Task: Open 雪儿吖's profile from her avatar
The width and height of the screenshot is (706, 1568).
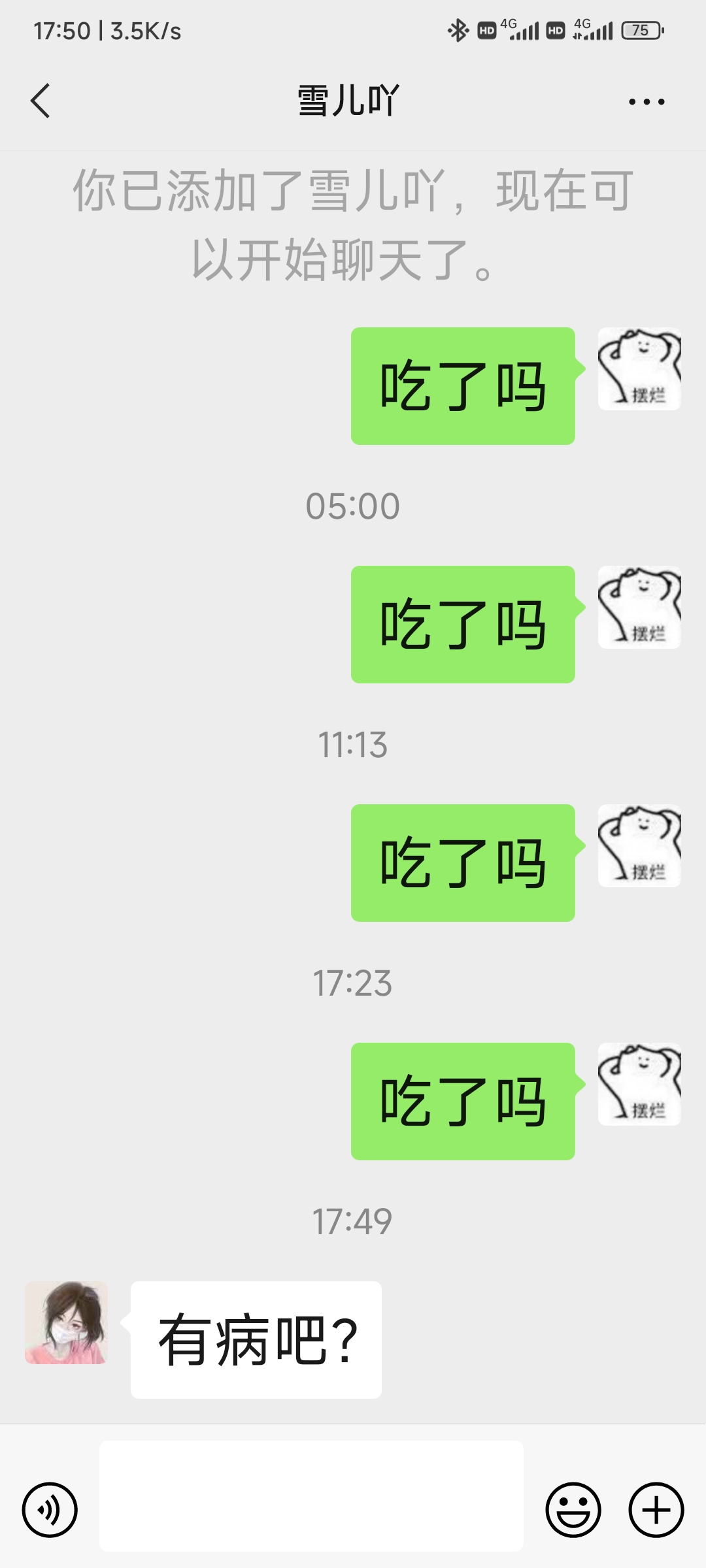Action: point(66,1323)
